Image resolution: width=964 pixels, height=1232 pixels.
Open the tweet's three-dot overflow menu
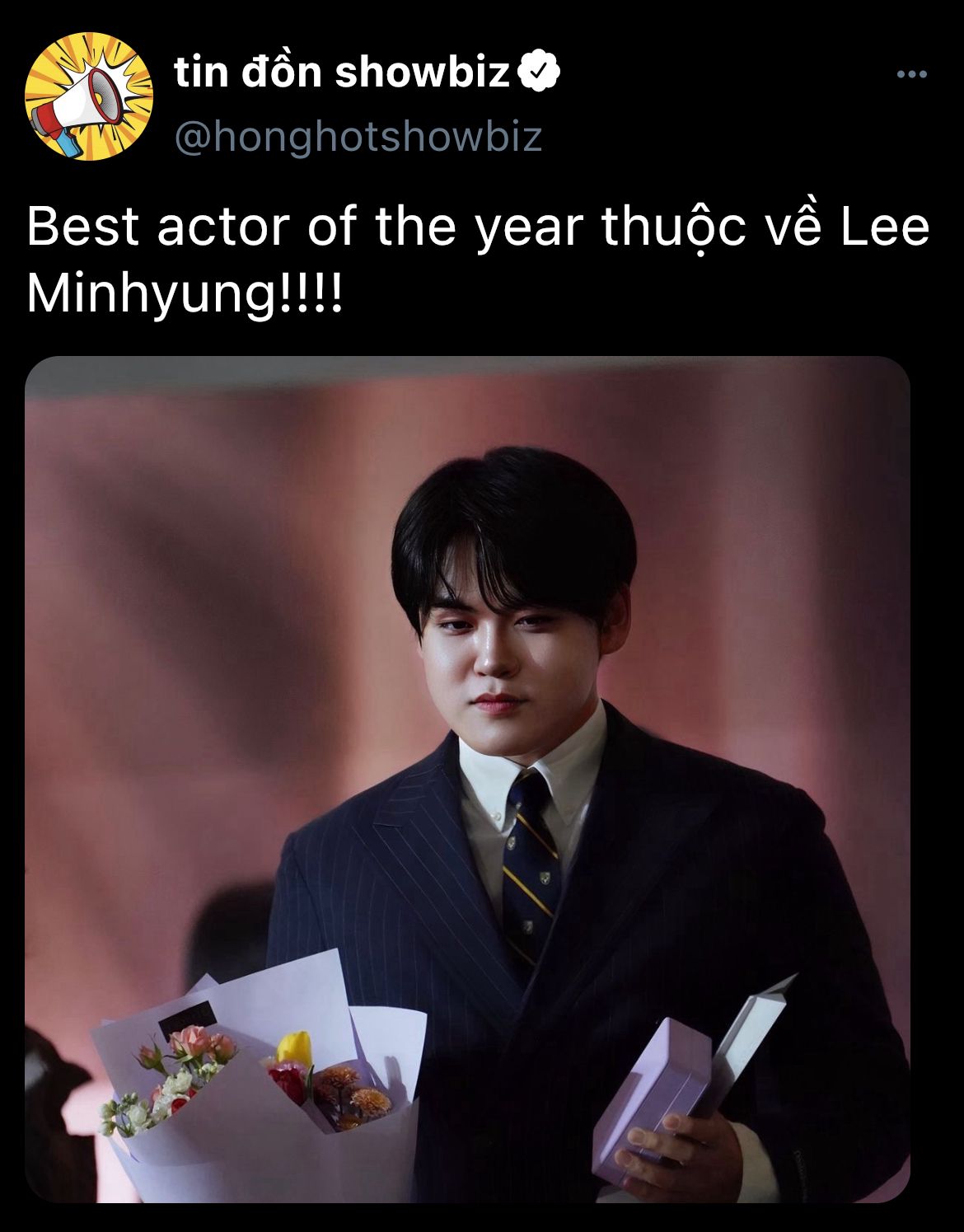(x=911, y=75)
